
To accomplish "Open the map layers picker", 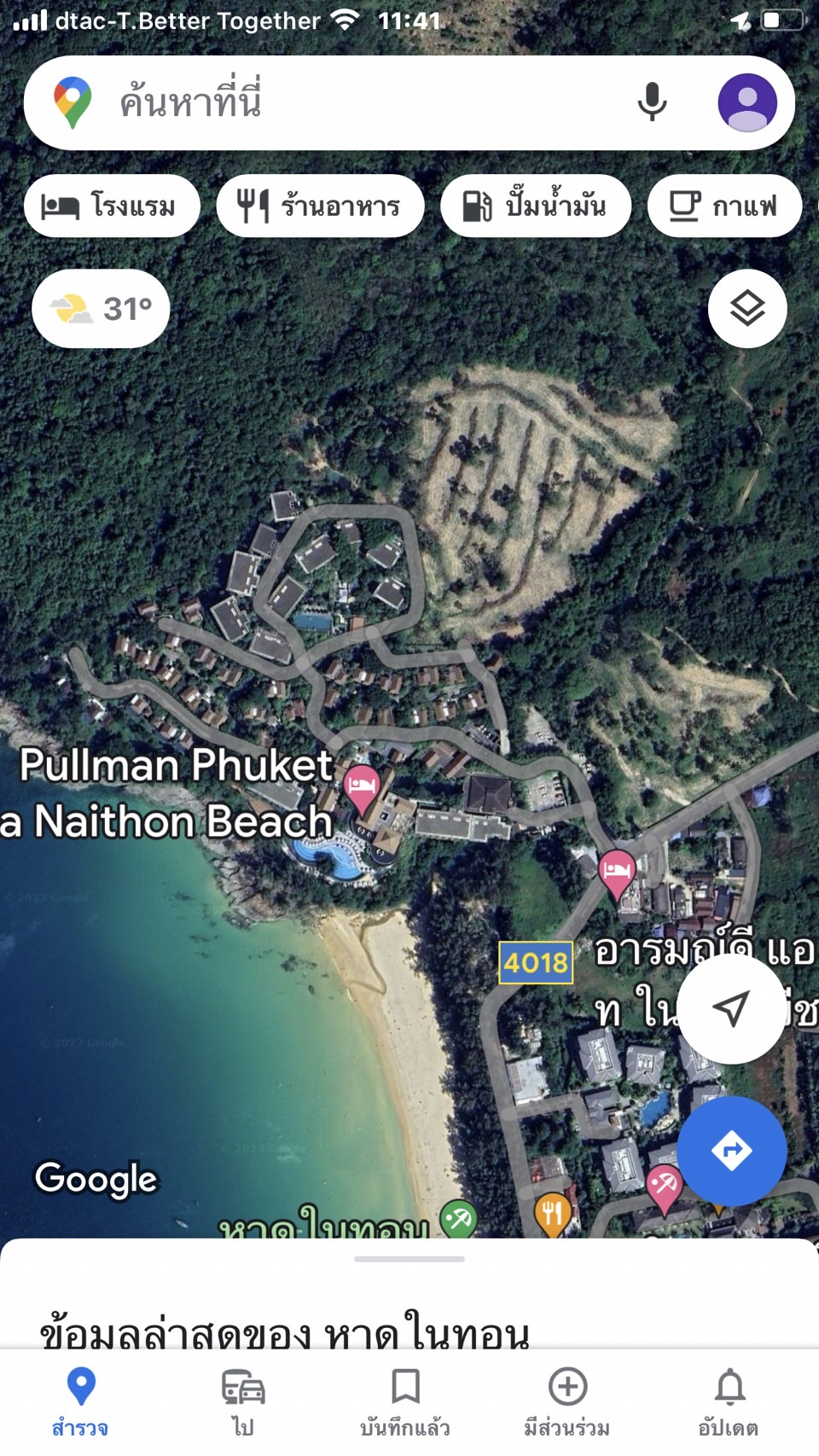I will 746,309.
